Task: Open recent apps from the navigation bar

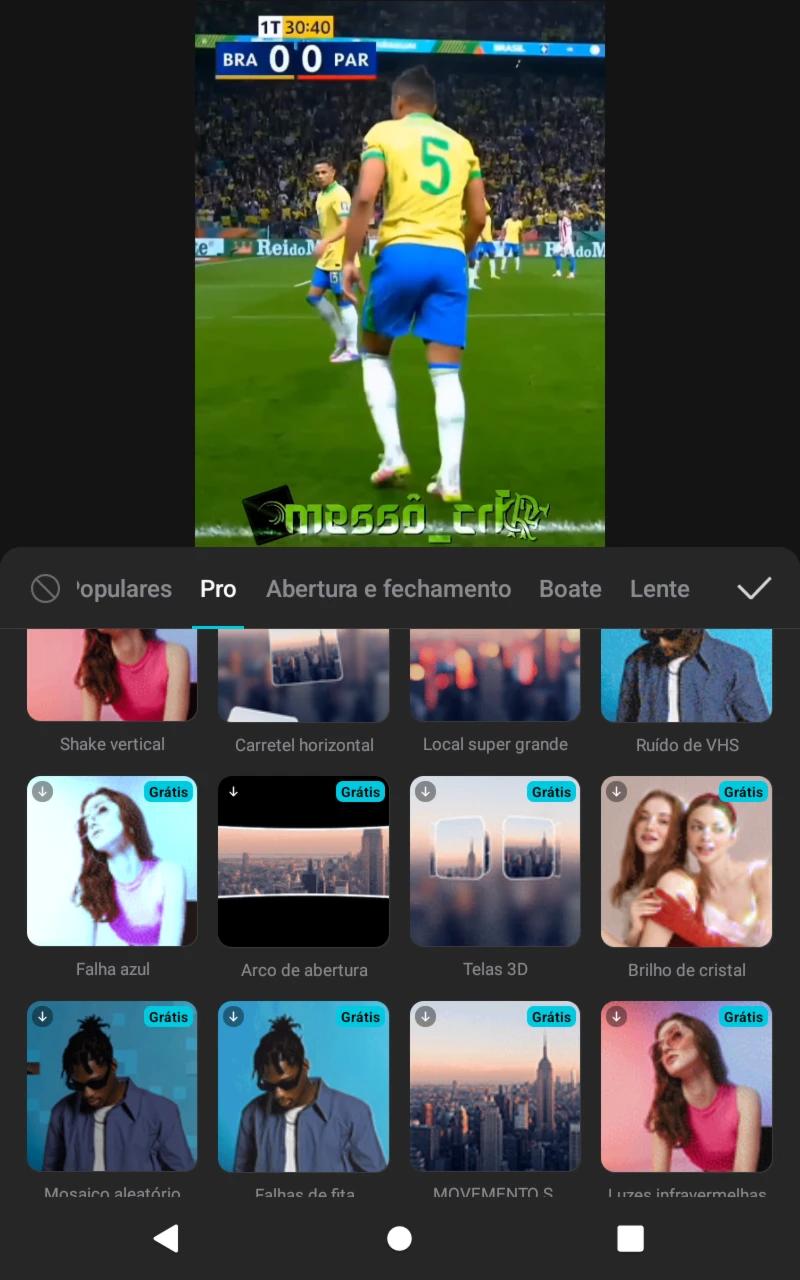Action: [630, 1239]
